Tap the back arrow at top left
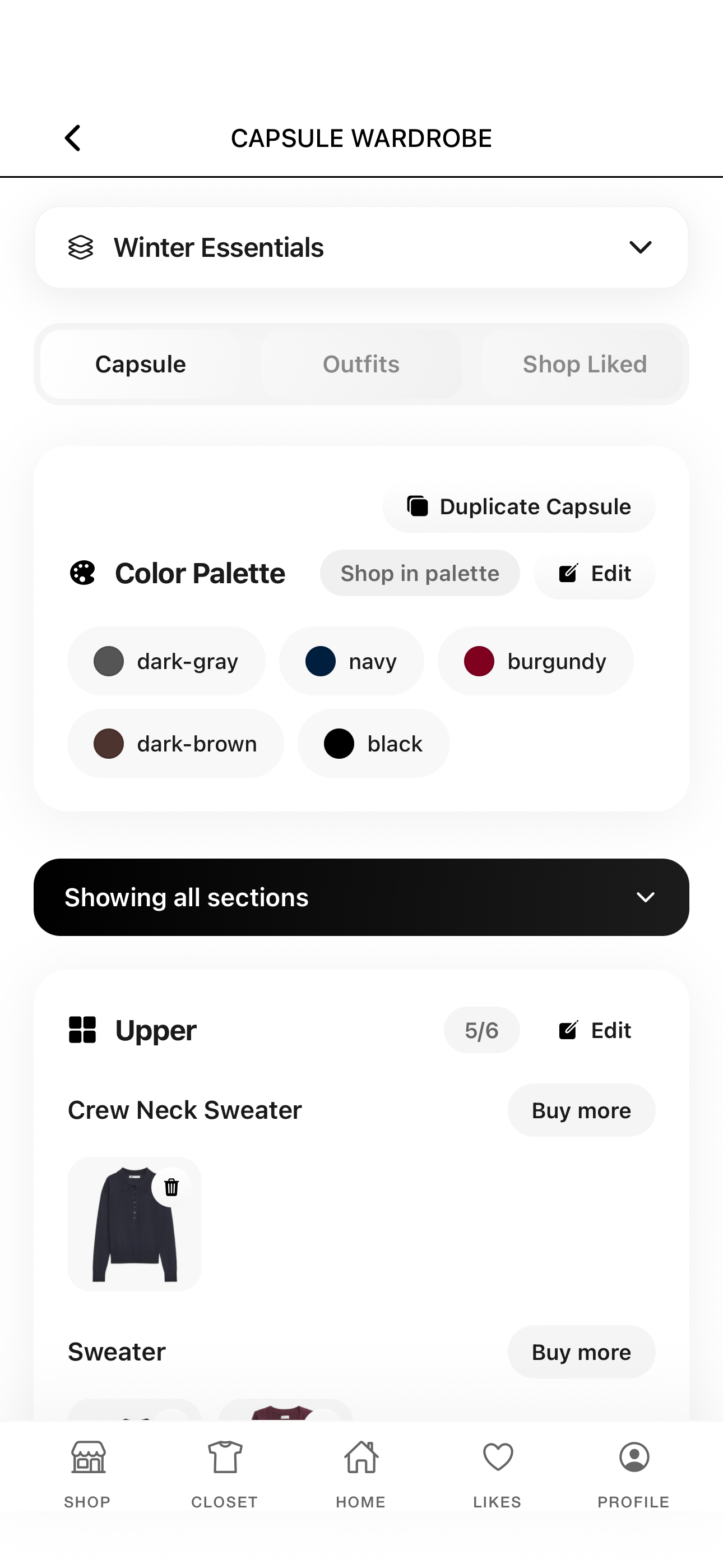The width and height of the screenshot is (723, 1568). coord(72,138)
